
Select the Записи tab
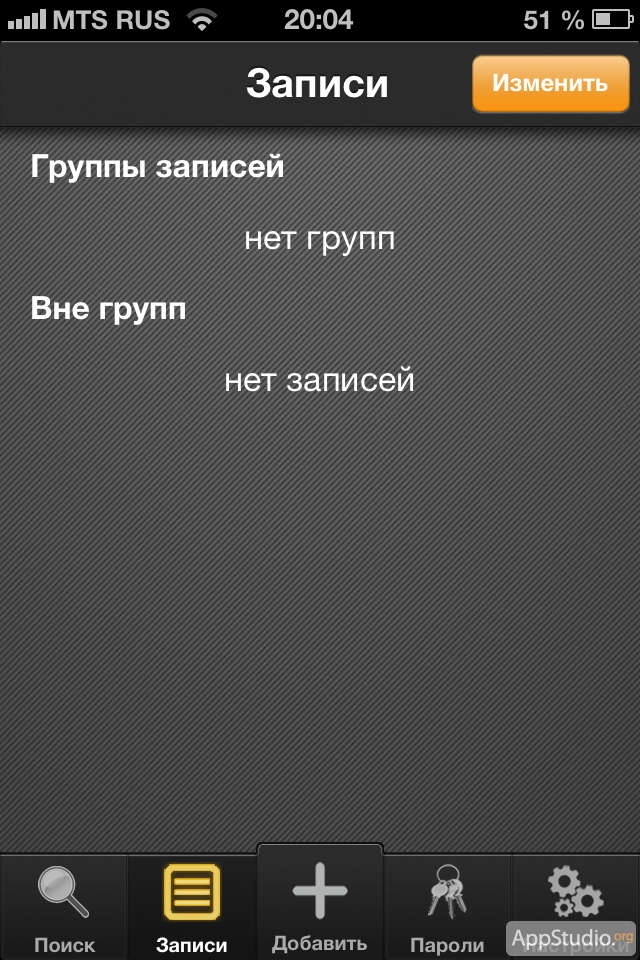(191, 905)
